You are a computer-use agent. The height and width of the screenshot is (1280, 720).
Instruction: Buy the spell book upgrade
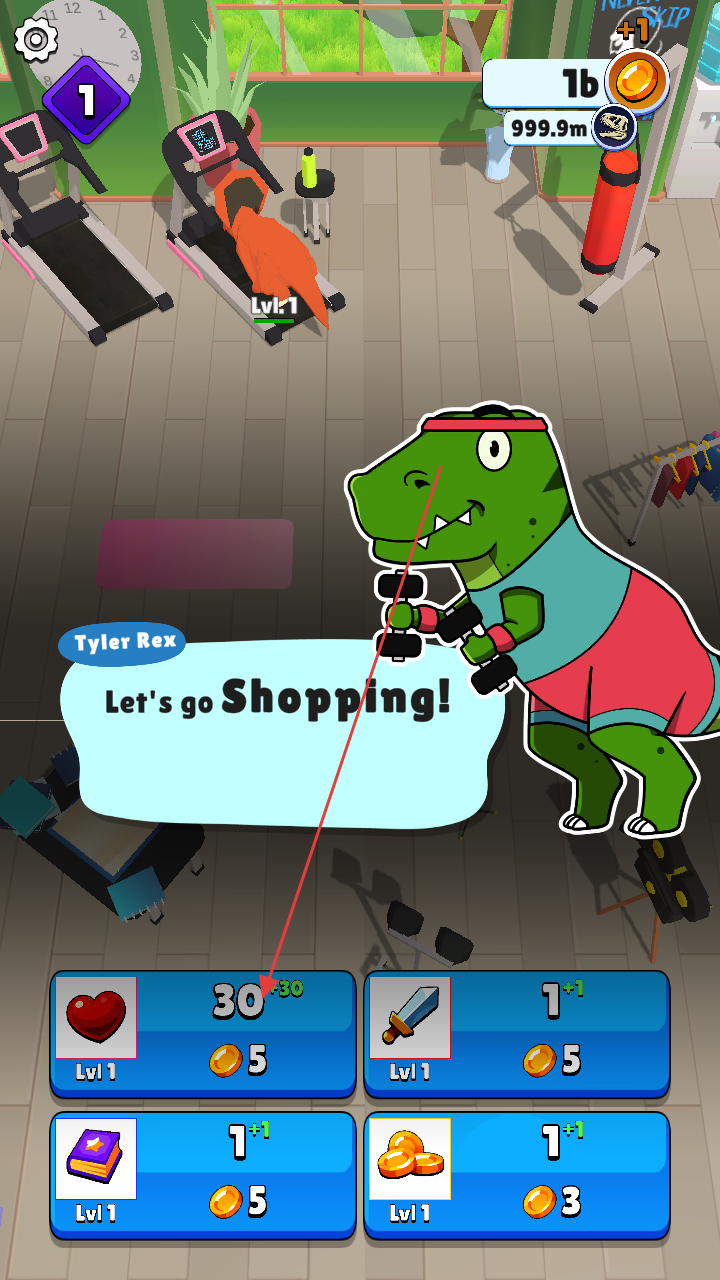pos(203,1174)
